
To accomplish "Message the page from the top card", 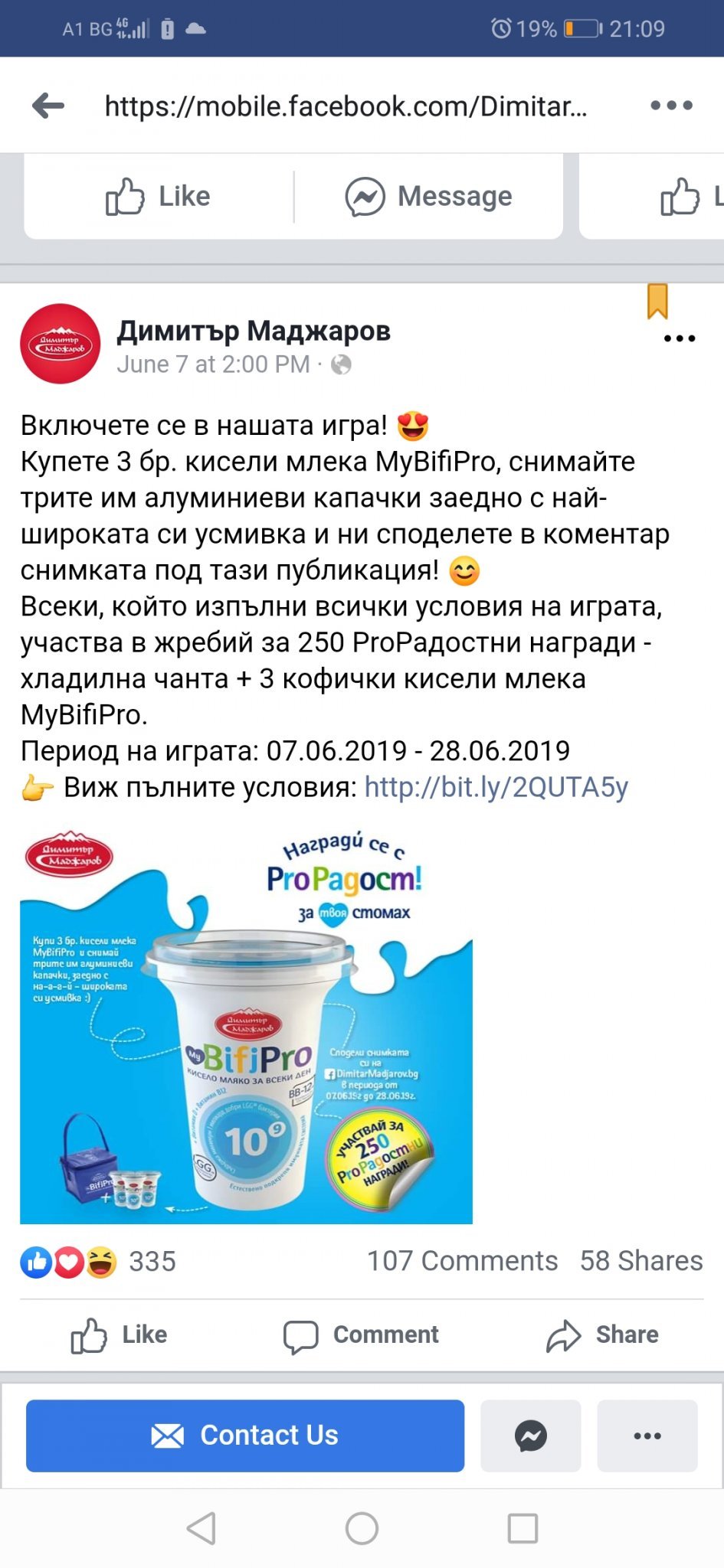I will click(x=428, y=196).
